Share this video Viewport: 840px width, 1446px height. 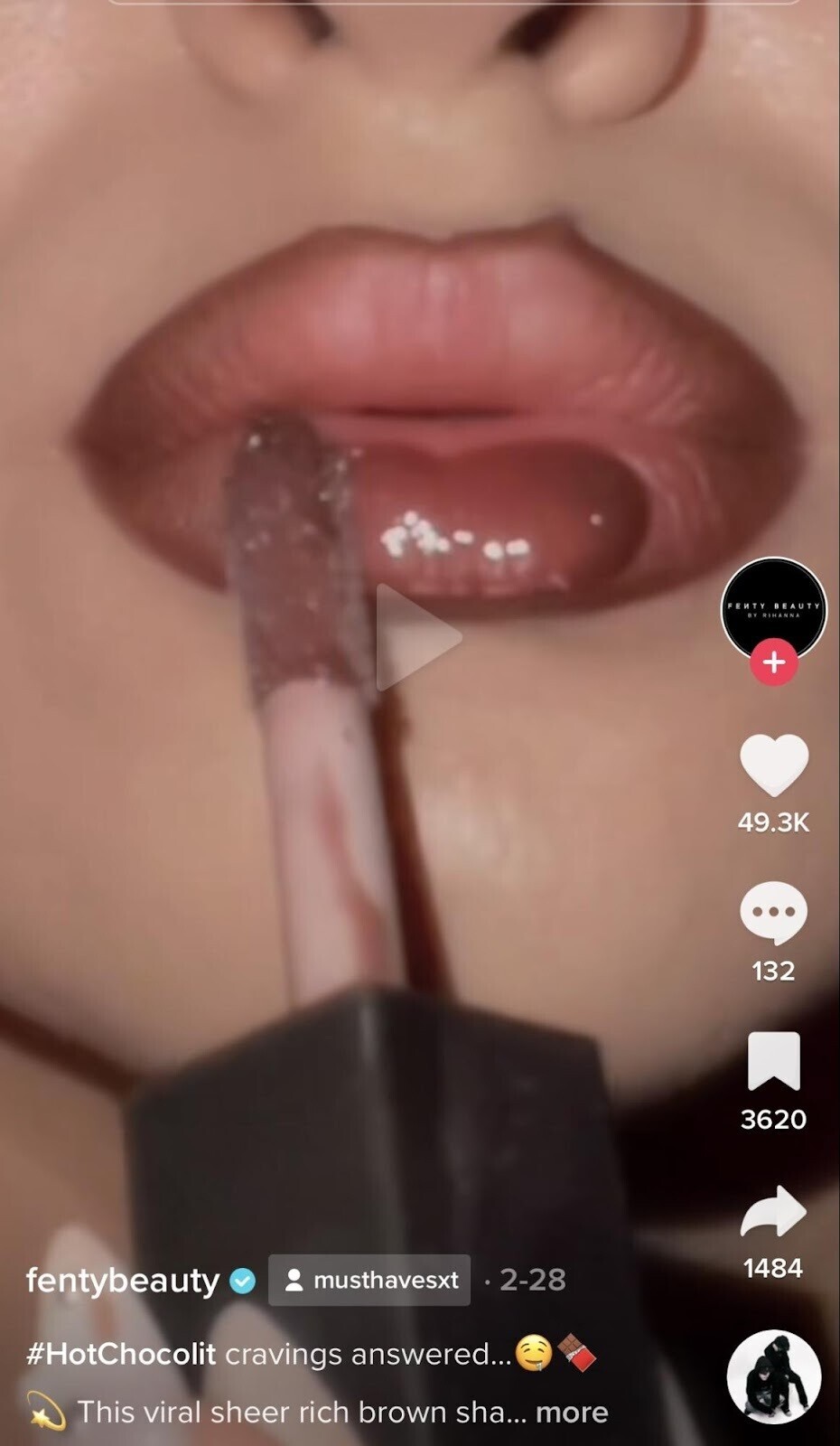coord(773,1211)
